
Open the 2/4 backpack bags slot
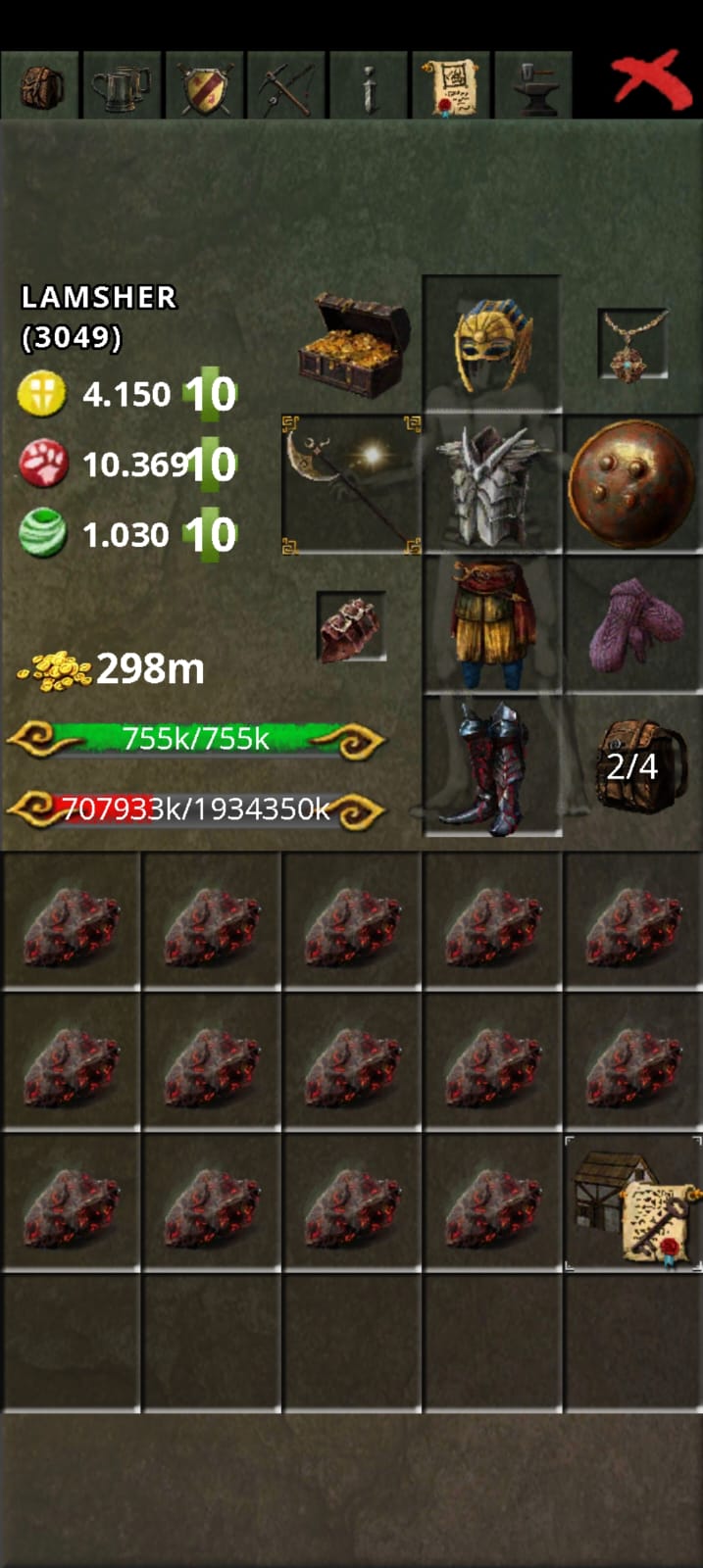(633, 764)
